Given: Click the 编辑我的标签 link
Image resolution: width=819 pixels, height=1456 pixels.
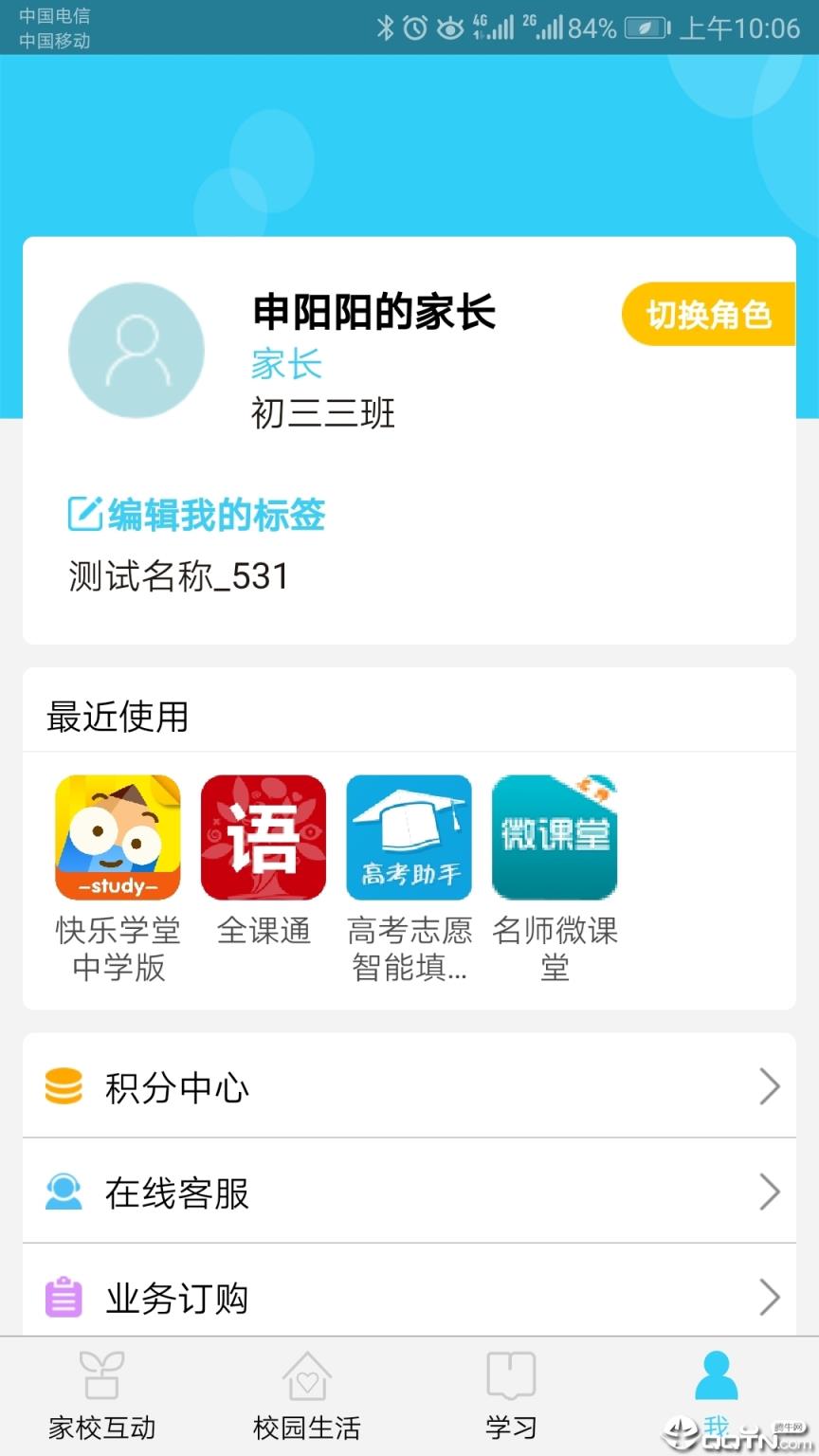Looking at the screenshot, I should [209, 514].
